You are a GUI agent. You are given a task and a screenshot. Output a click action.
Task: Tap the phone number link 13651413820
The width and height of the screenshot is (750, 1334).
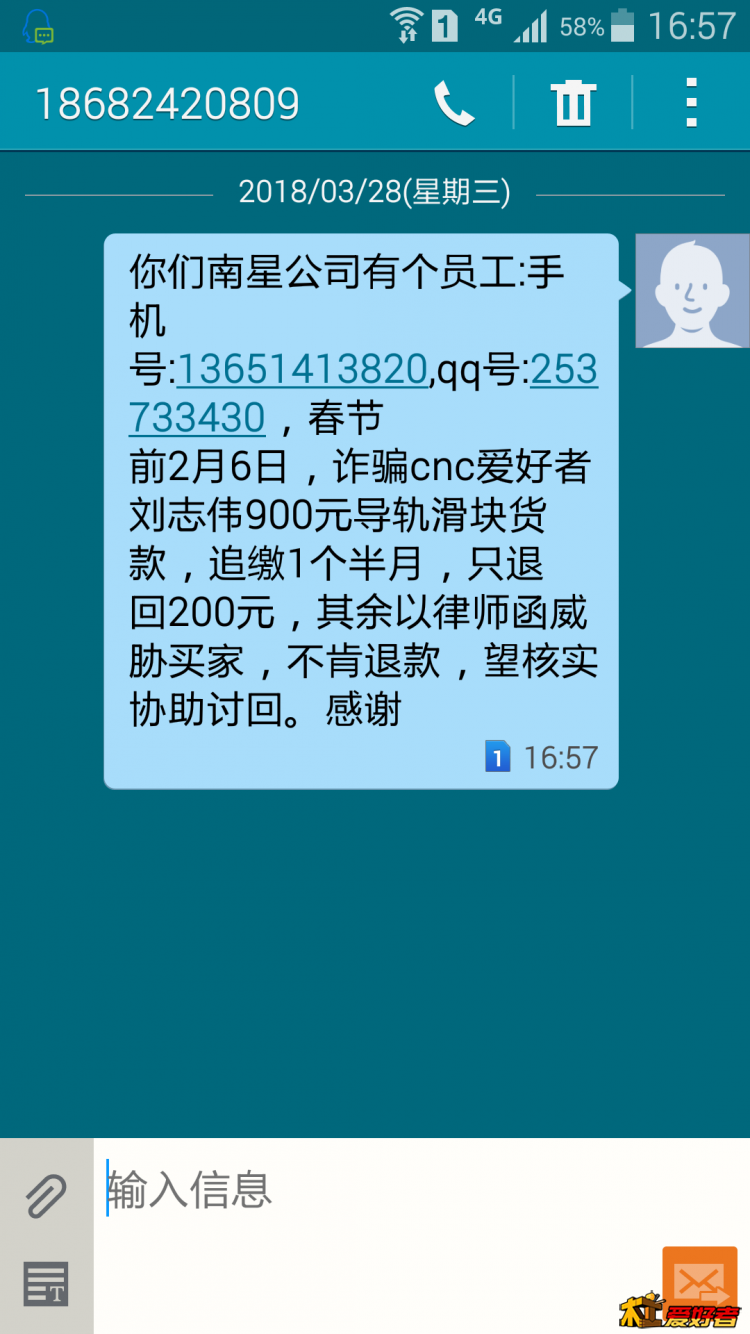pyautogui.click(x=302, y=371)
